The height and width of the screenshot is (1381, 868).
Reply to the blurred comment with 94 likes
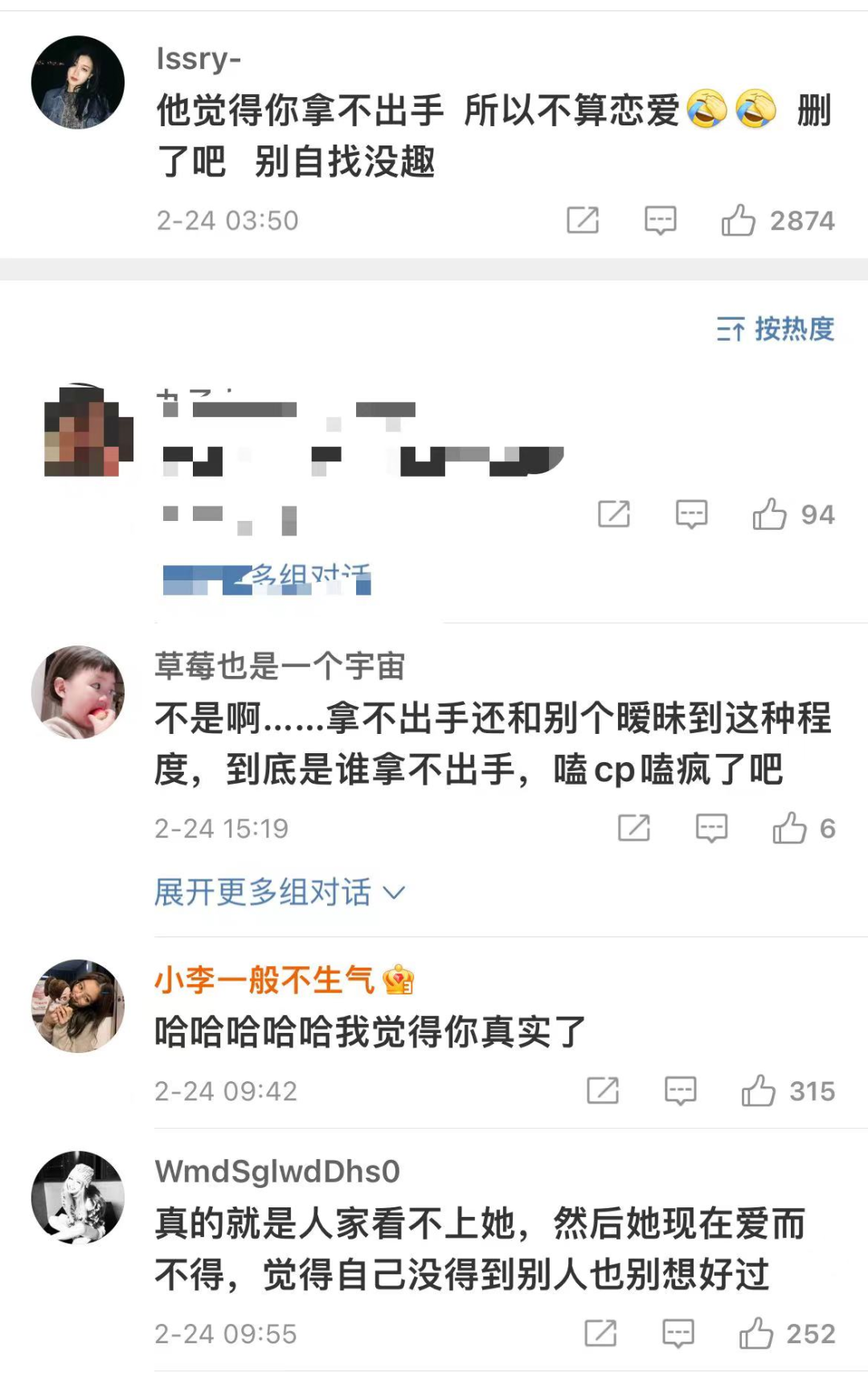click(691, 514)
